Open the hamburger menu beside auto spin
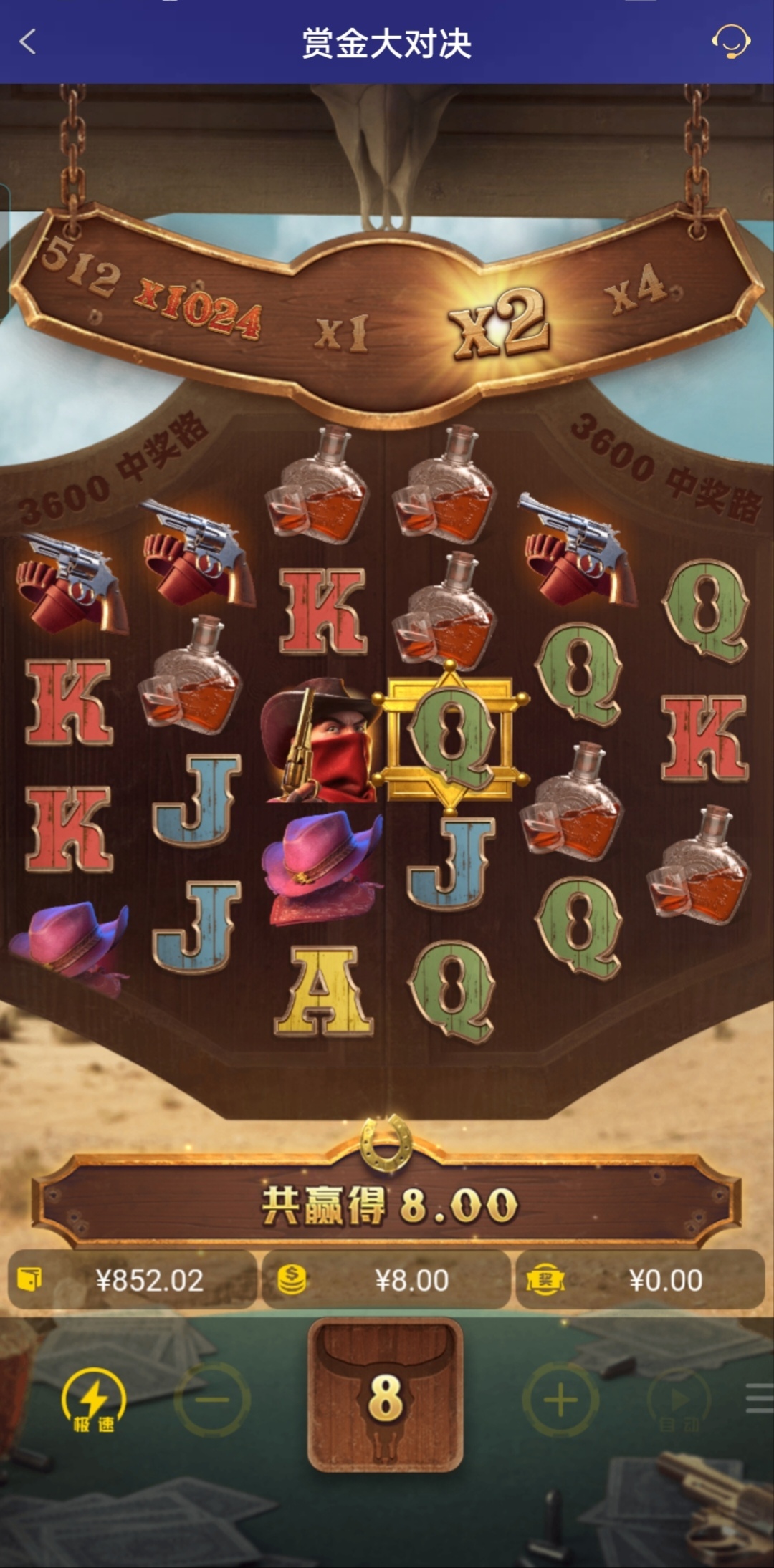 758,1398
